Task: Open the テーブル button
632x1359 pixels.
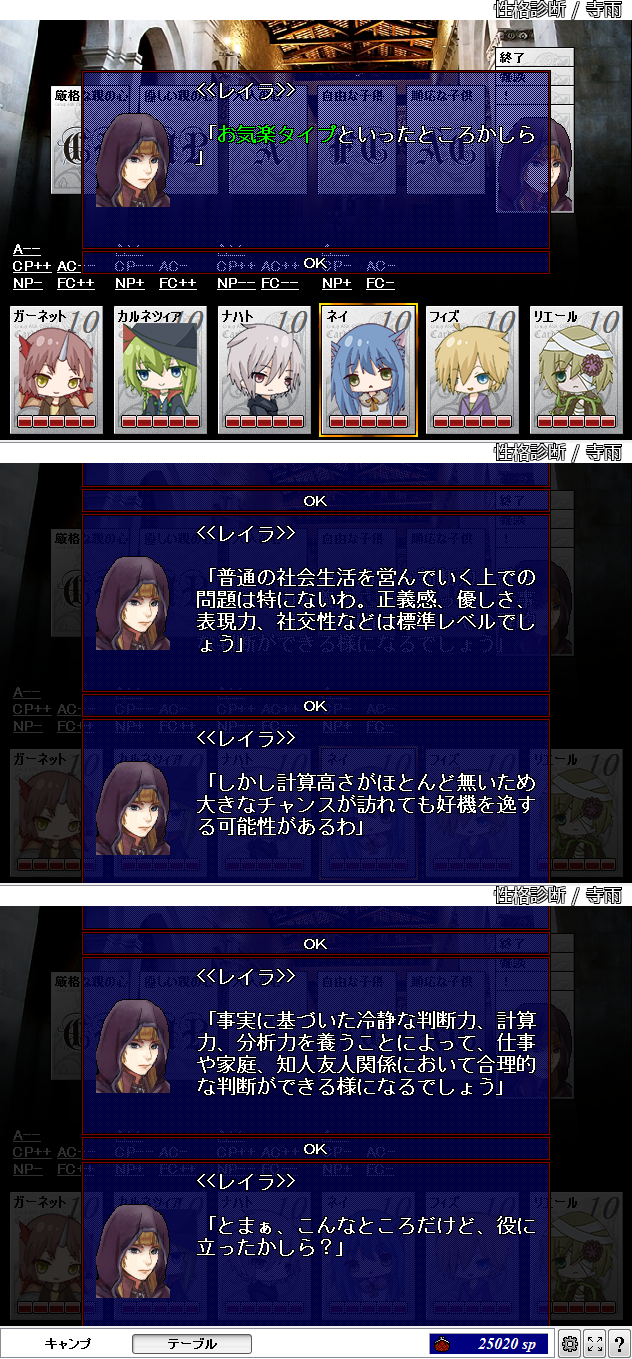Action: tap(191, 1344)
